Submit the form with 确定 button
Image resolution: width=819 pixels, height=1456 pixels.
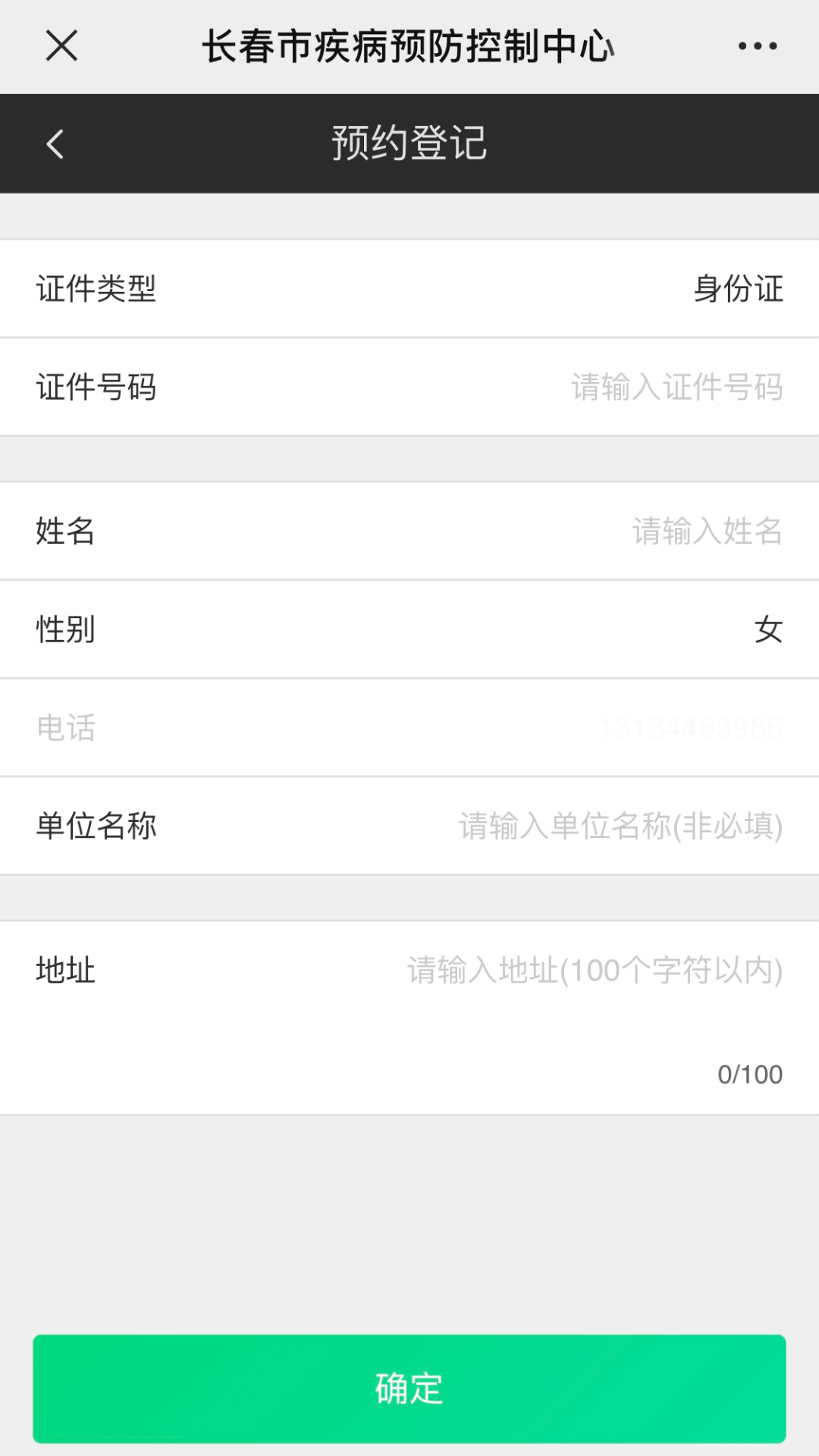click(x=409, y=1389)
